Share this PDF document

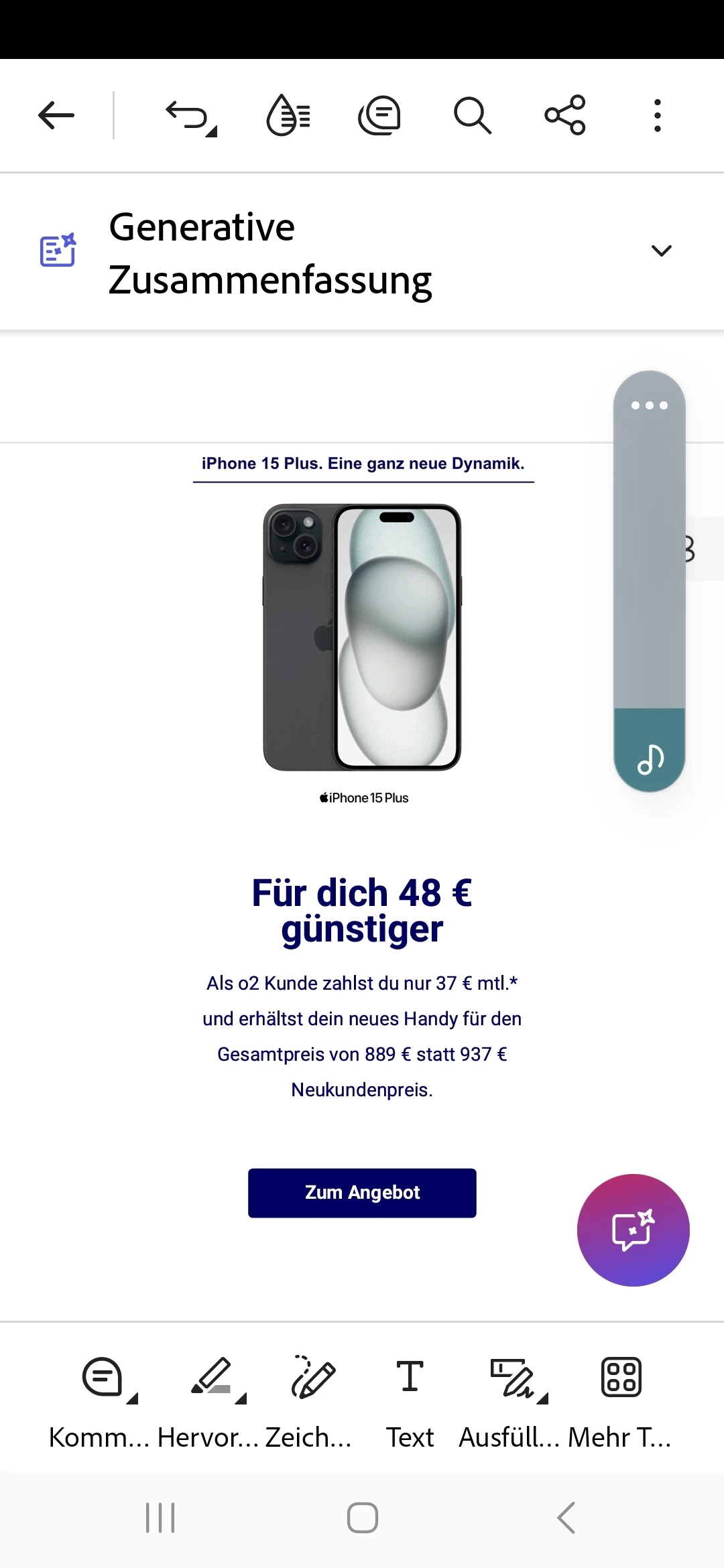click(565, 115)
